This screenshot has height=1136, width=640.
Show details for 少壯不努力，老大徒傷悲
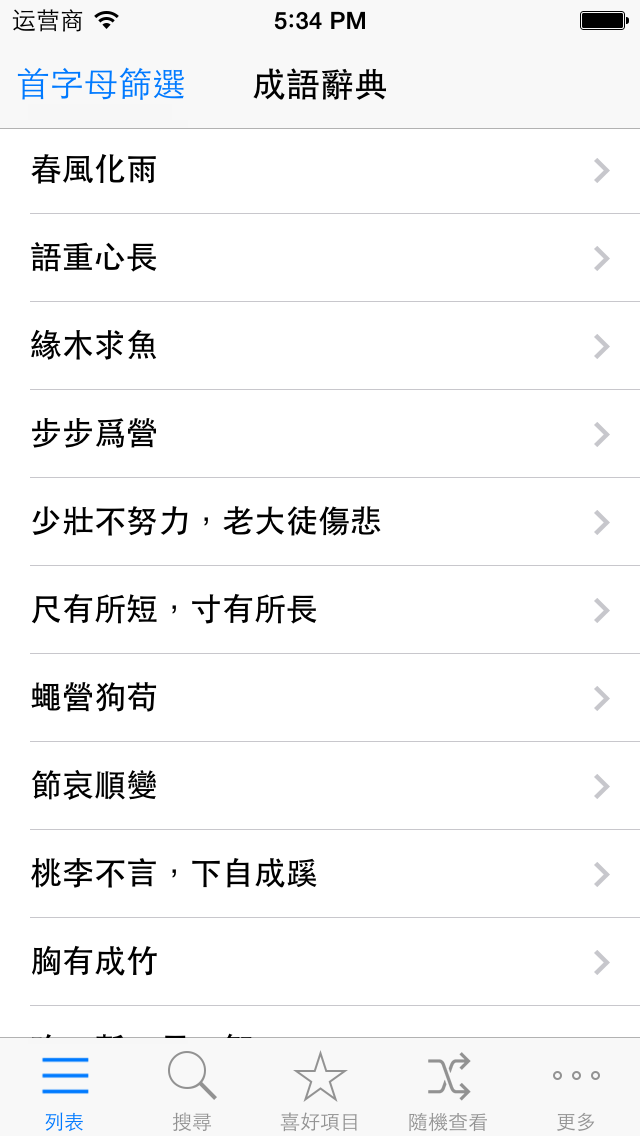pos(320,522)
